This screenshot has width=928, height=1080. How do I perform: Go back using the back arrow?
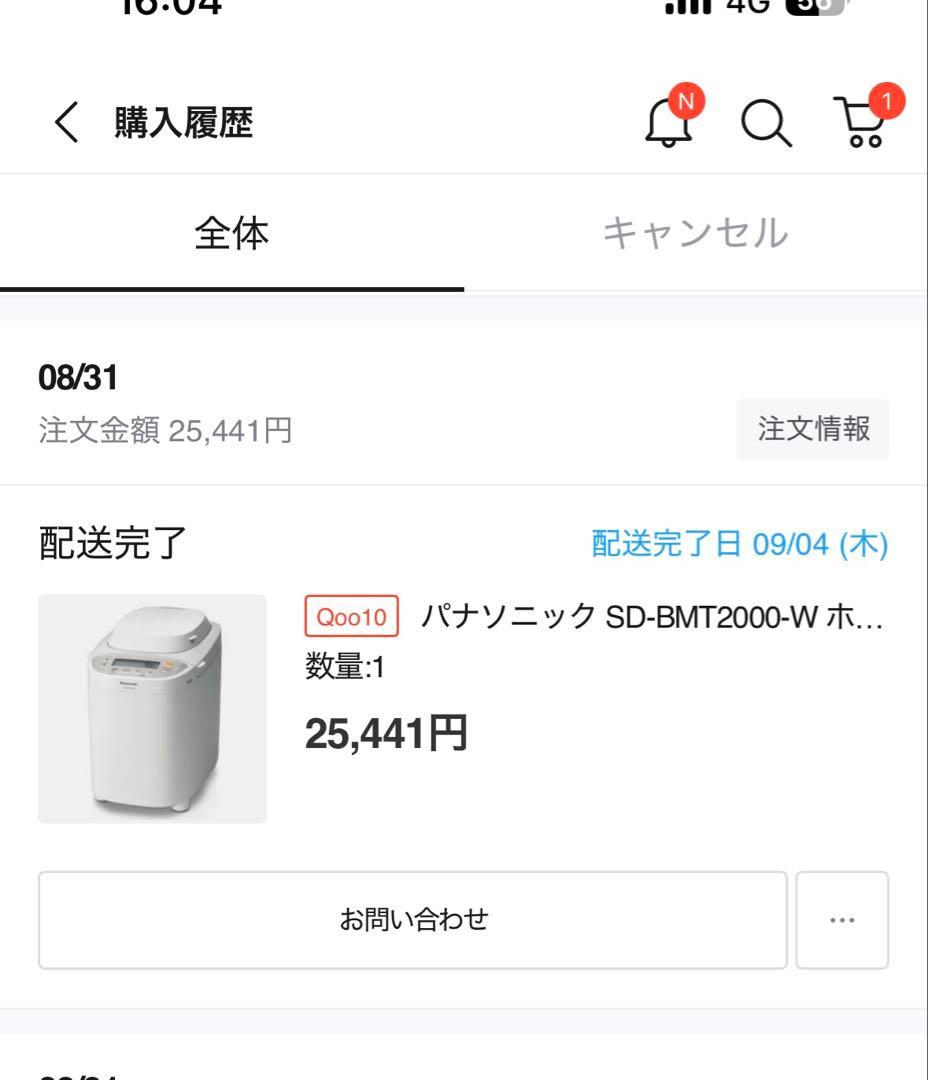pyautogui.click(x=66, y=125)
